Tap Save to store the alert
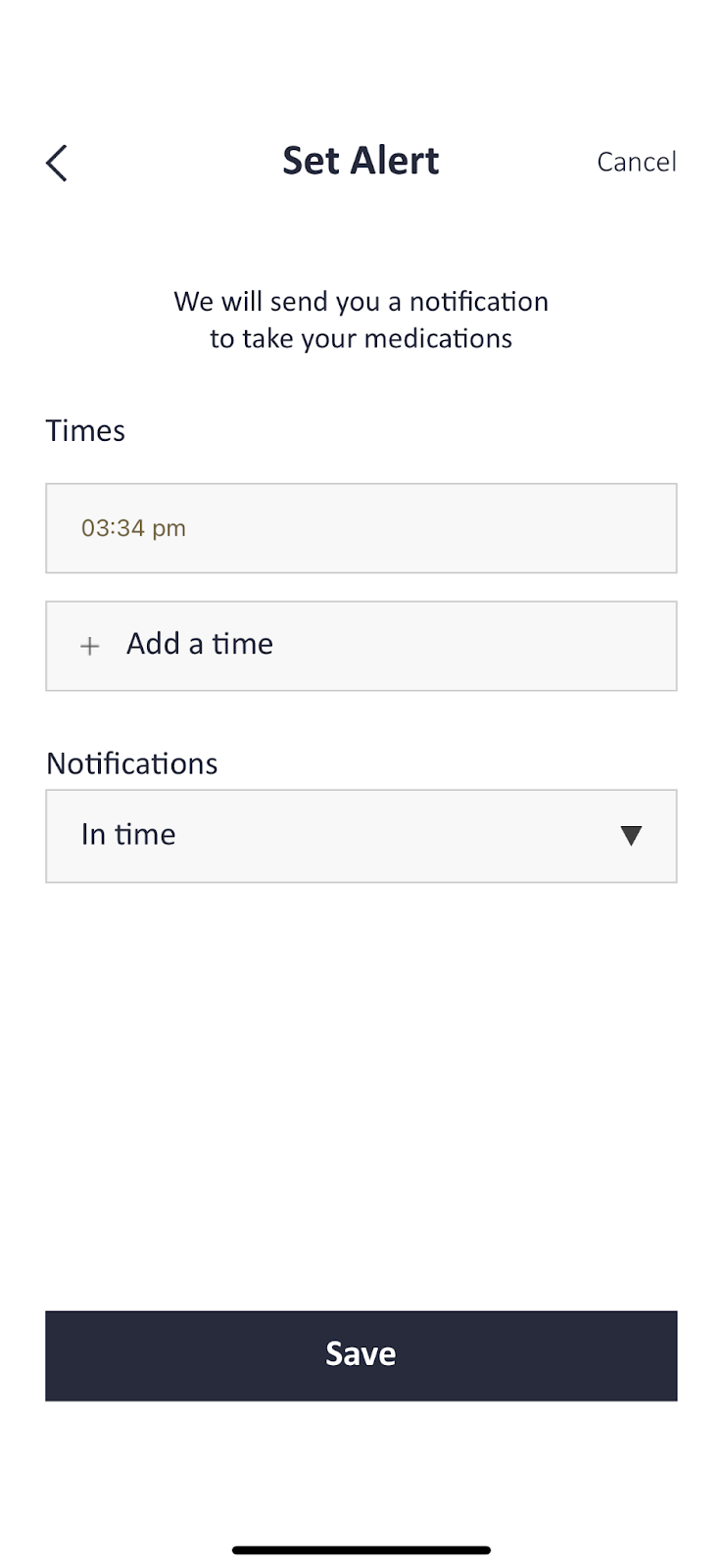The image size is (723, 1568). click(x=361, y=1354)
